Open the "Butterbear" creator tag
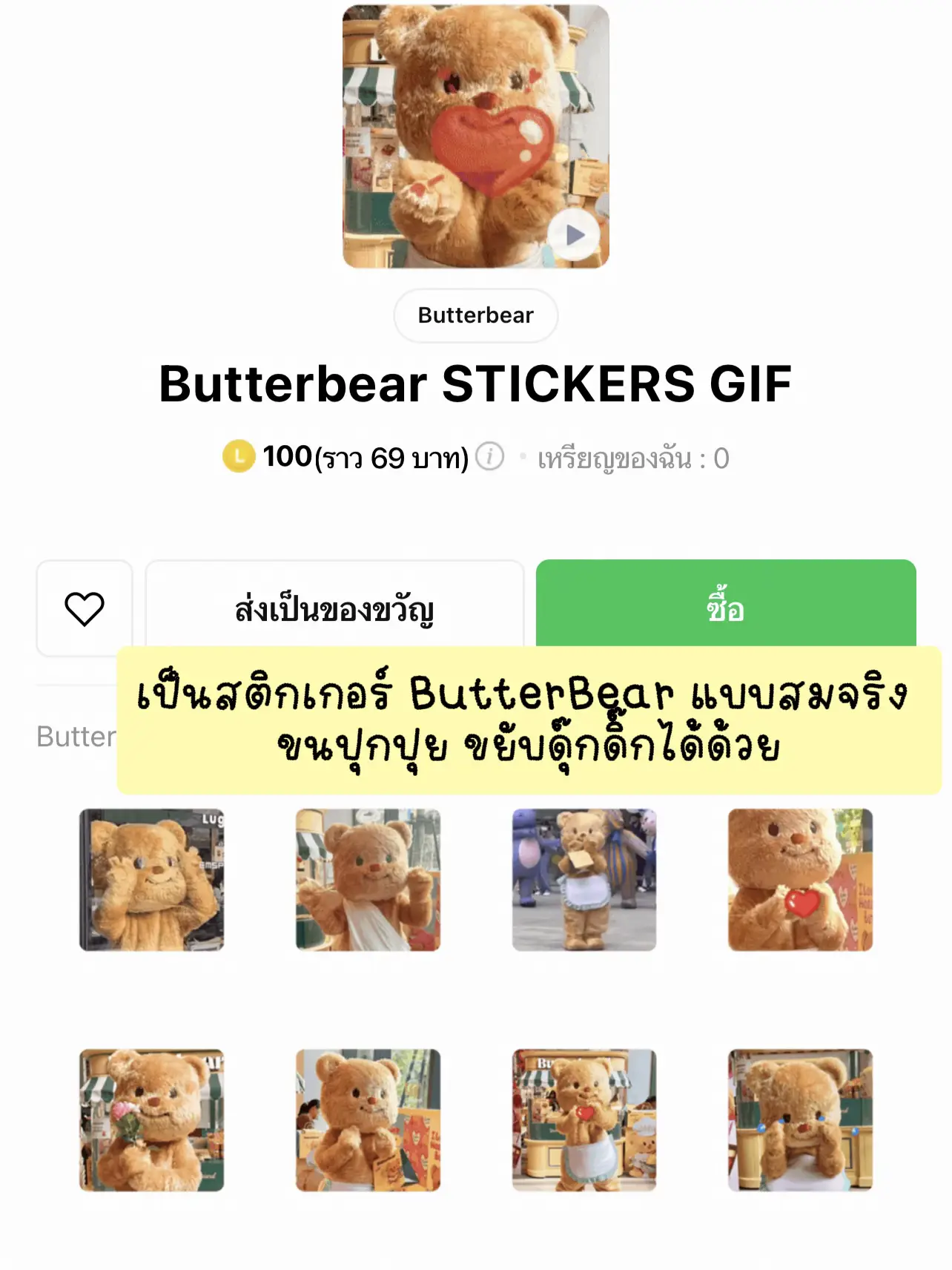This screenshot has width=952, height=1270. (475, 316)
